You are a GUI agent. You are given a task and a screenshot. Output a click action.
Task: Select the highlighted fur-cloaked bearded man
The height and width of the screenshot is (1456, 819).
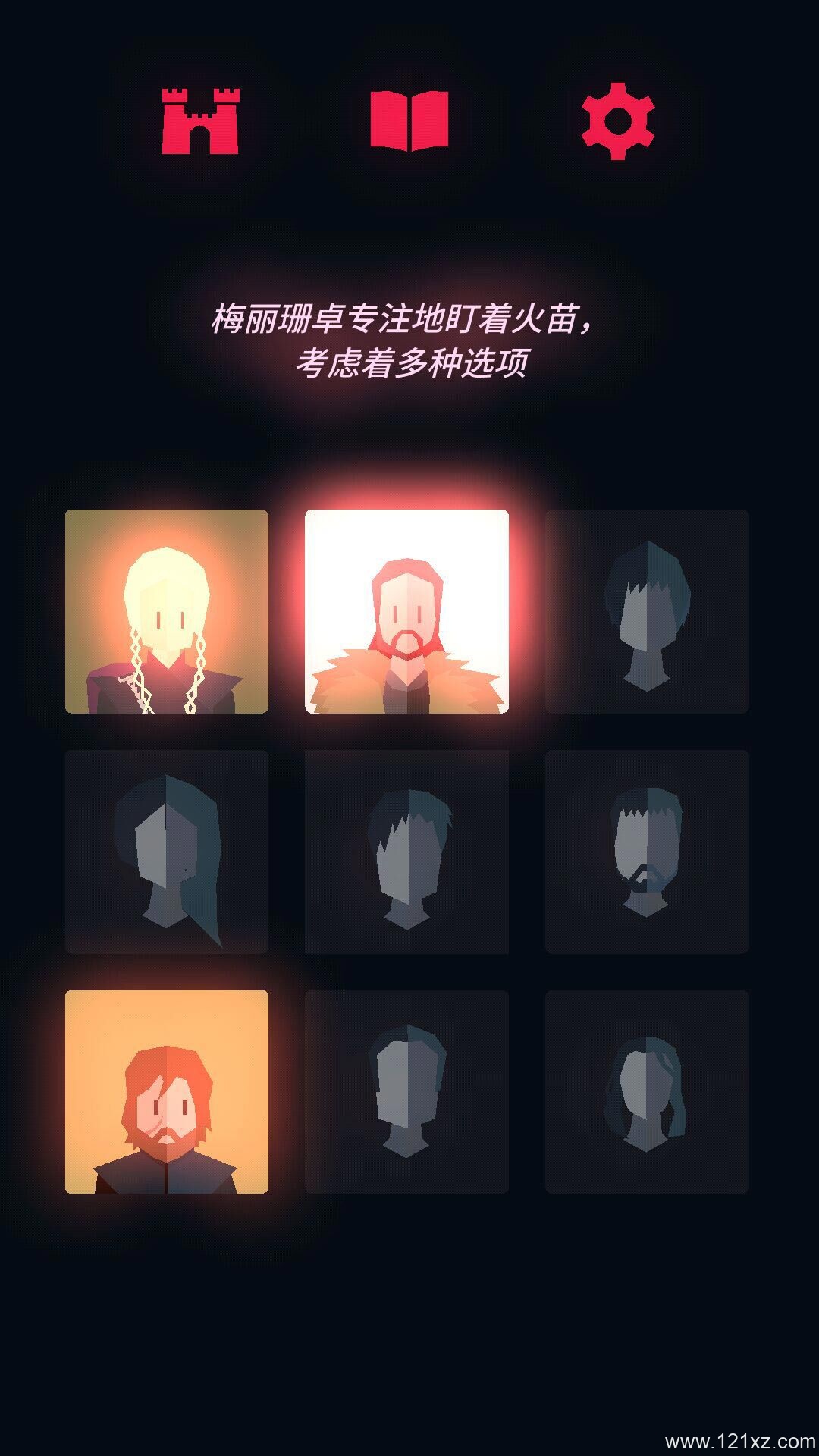pos(406,611)
